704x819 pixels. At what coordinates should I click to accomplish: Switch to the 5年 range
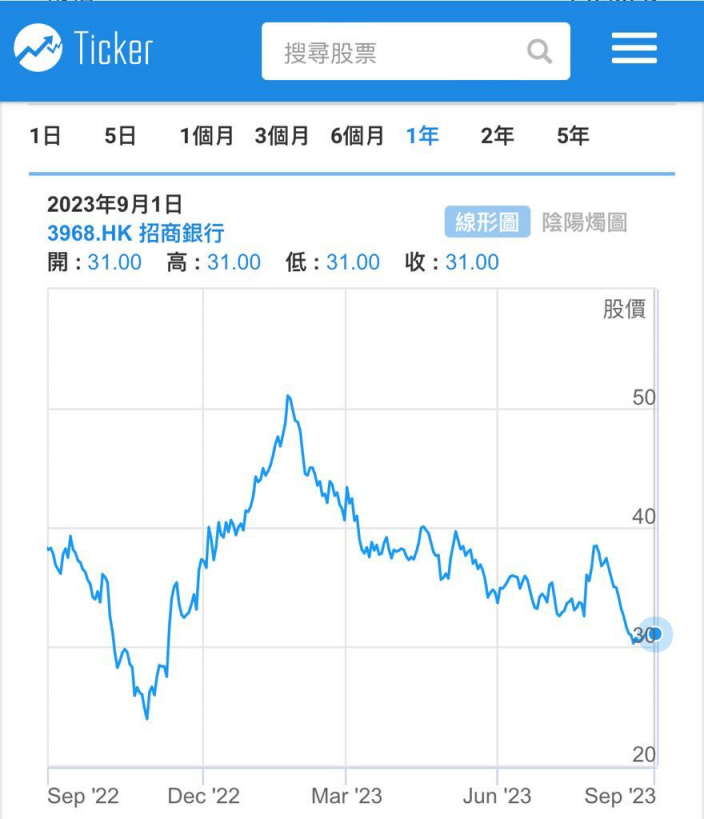point(573,136)
